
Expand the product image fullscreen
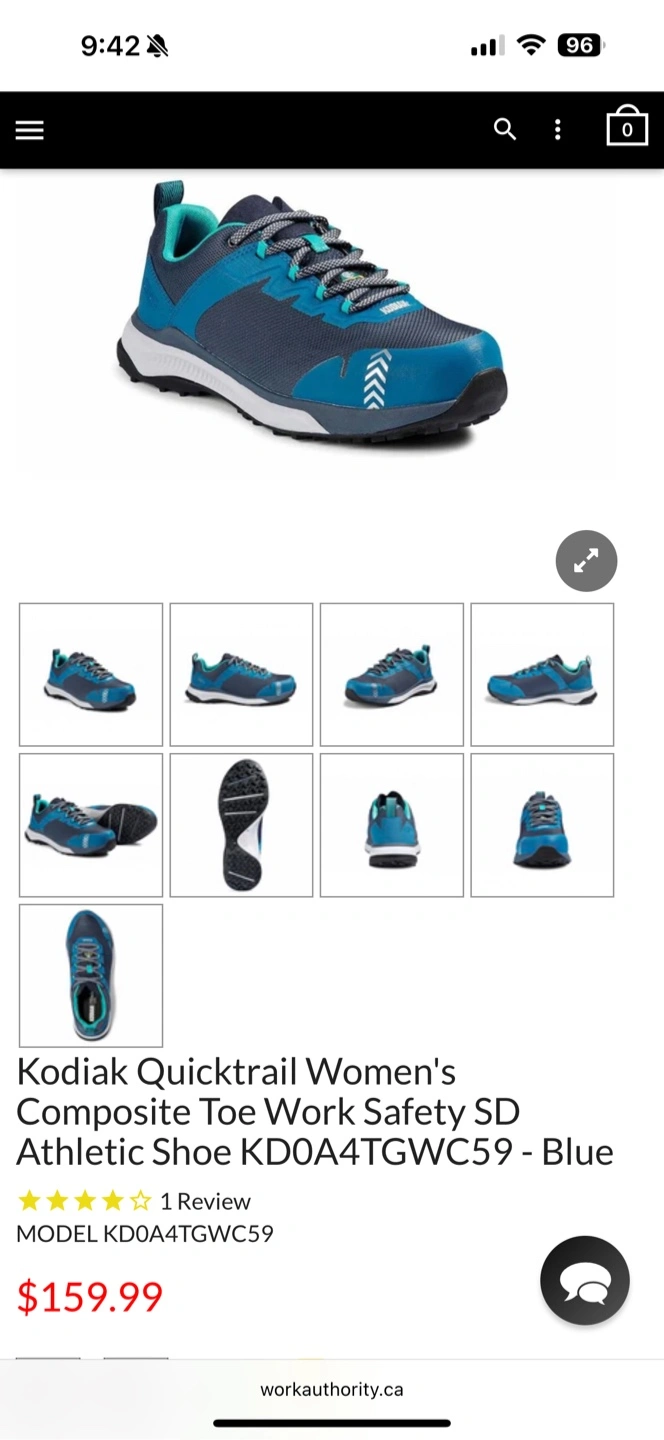click(x=586, y=561)
